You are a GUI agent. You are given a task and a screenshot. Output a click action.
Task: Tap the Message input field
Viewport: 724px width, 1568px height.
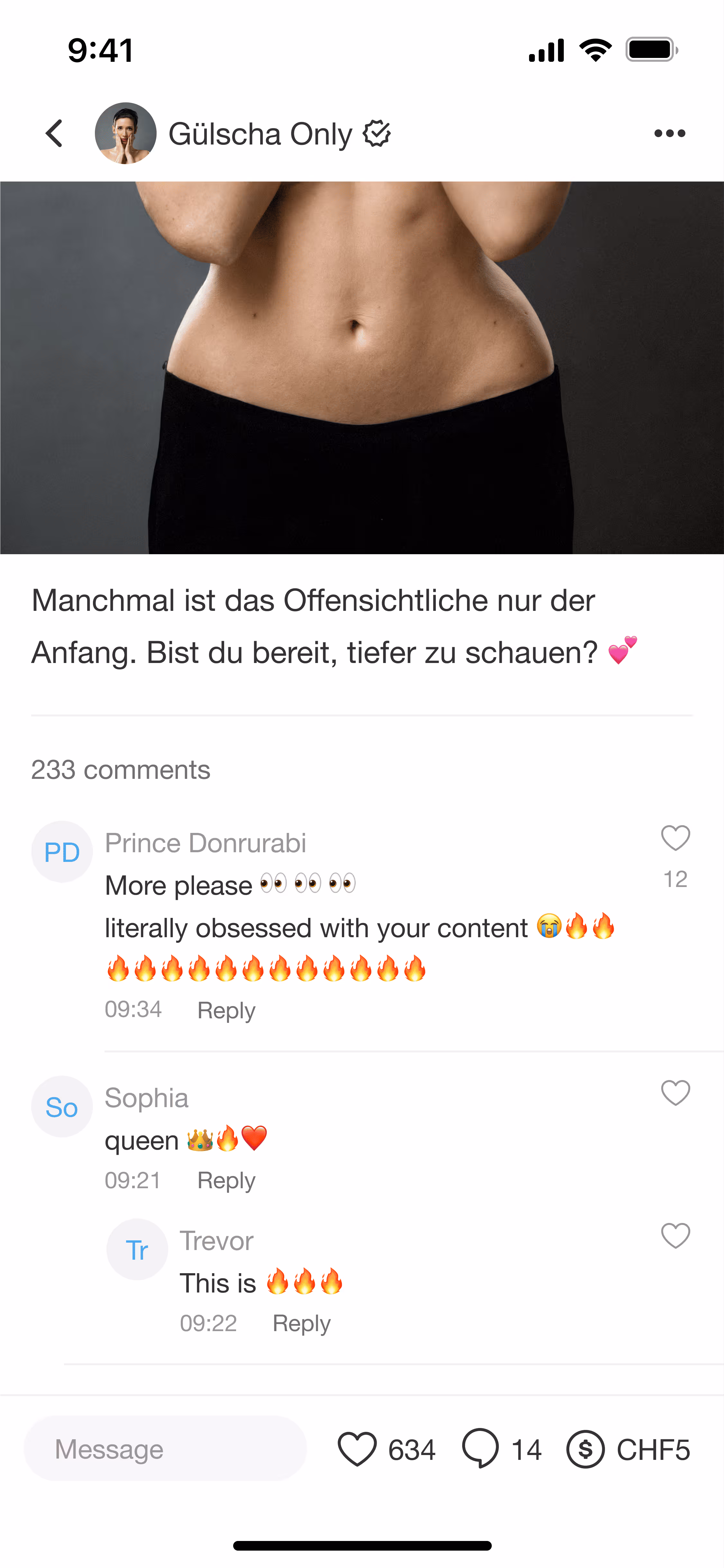coord(165,1449)
